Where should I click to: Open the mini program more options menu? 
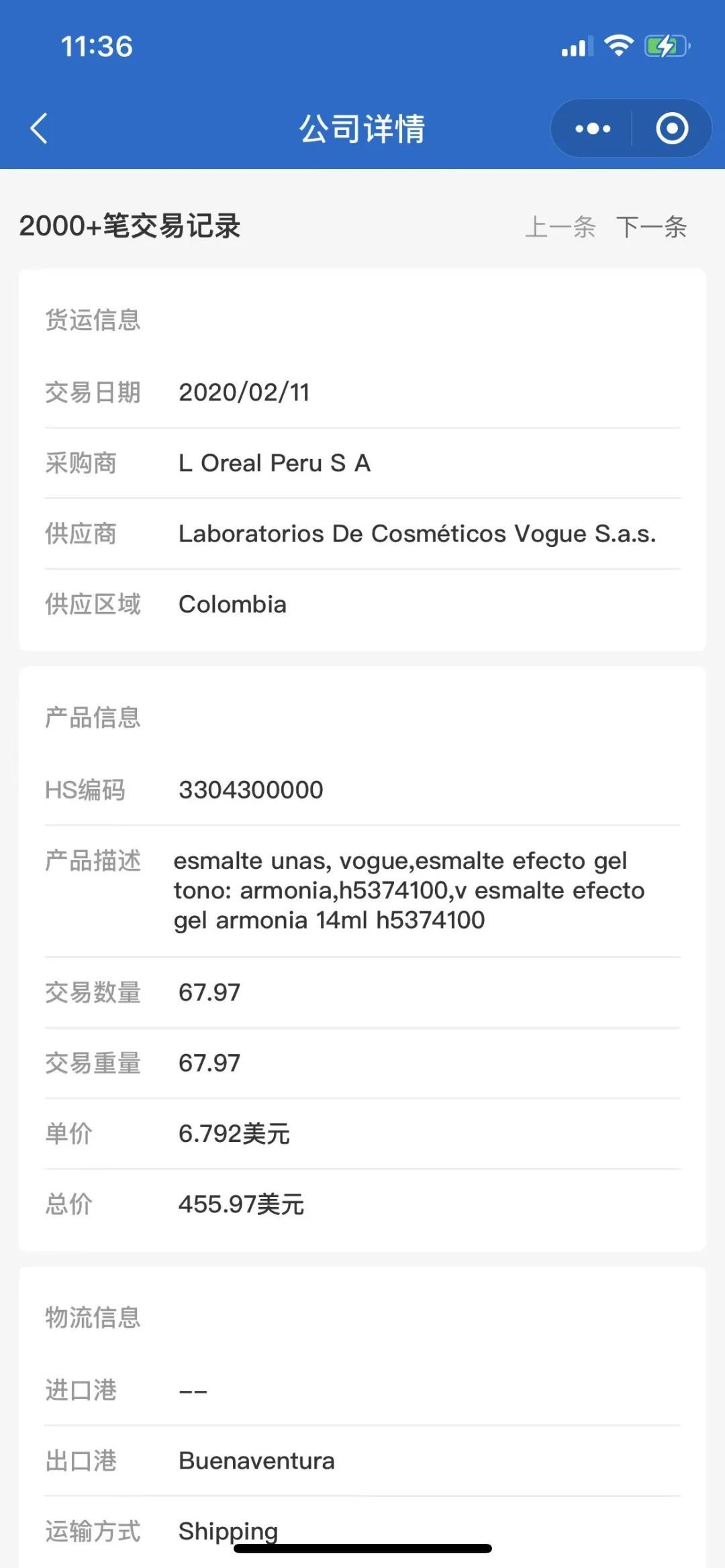click(593, 128)
